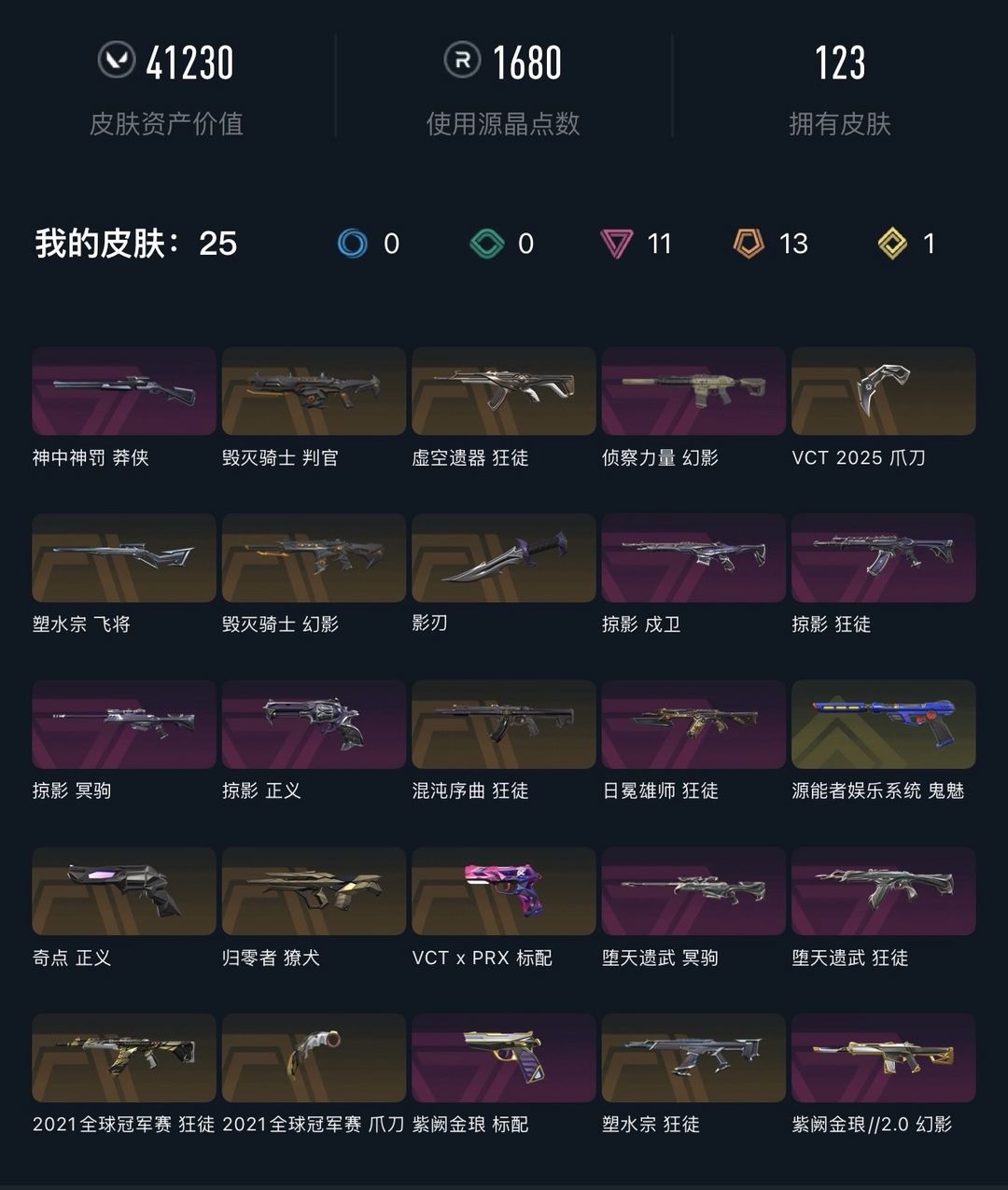View the 毁灭骑士 判官 skin

tap(314, 391)
